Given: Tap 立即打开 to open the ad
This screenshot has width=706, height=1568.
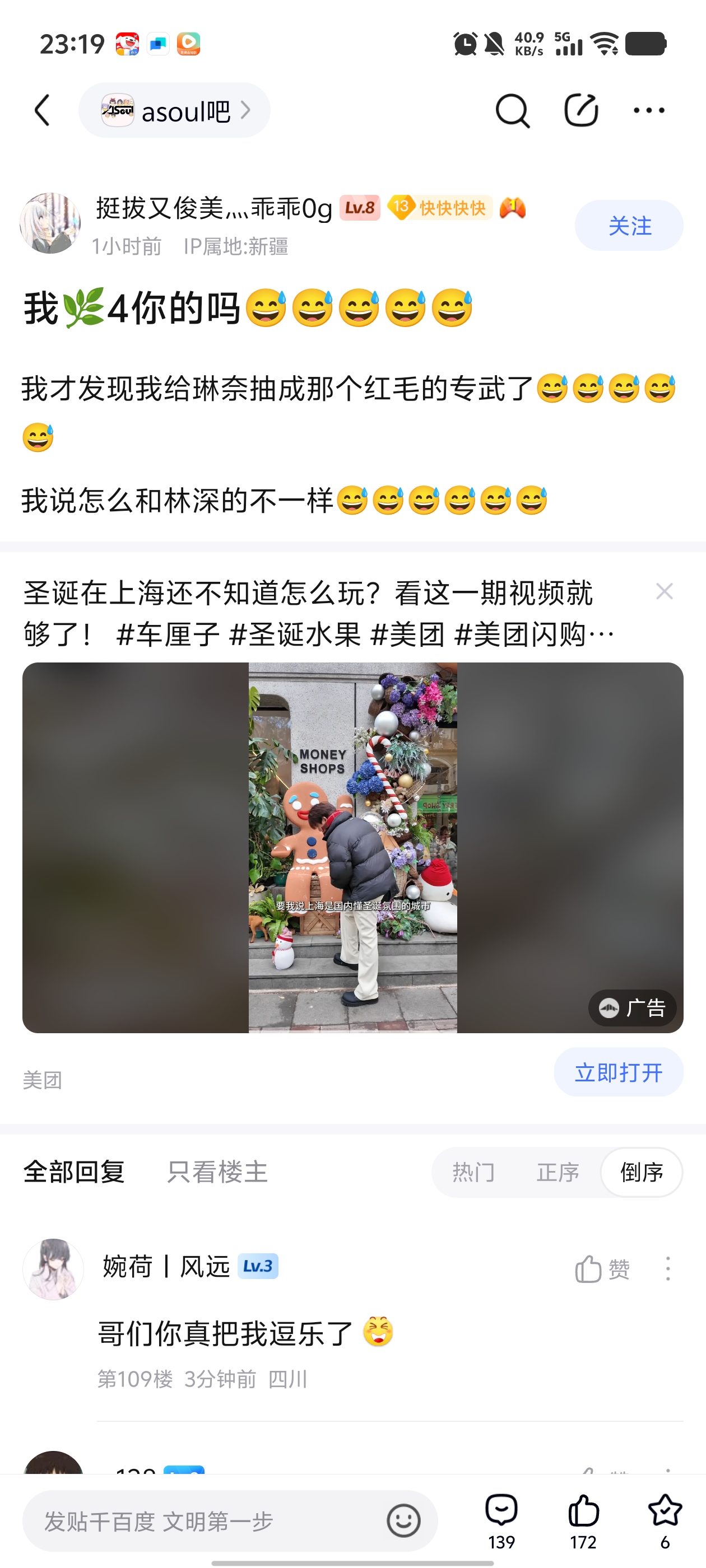Looking at the screenshot, I should 617,1072.
